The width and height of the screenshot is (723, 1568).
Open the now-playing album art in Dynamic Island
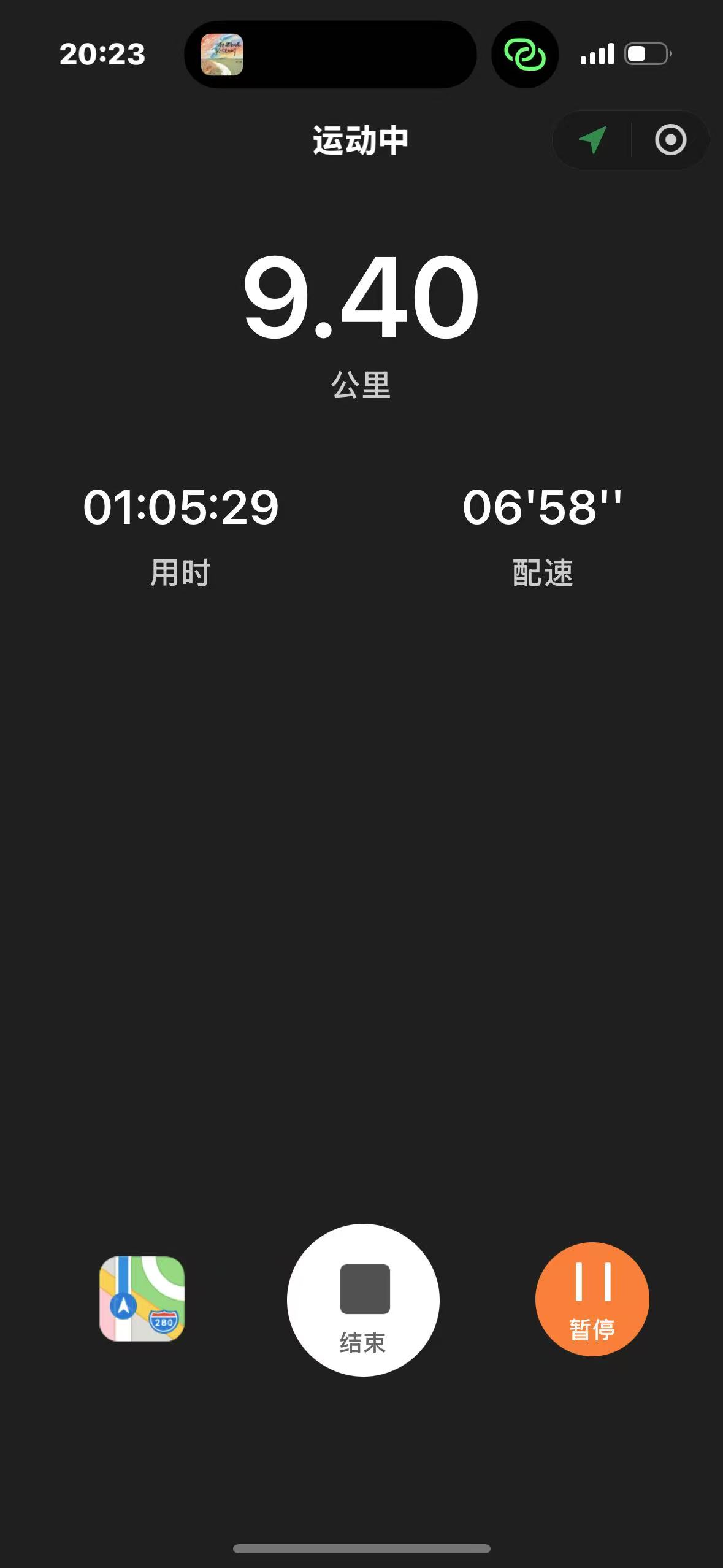coord(222,55)
